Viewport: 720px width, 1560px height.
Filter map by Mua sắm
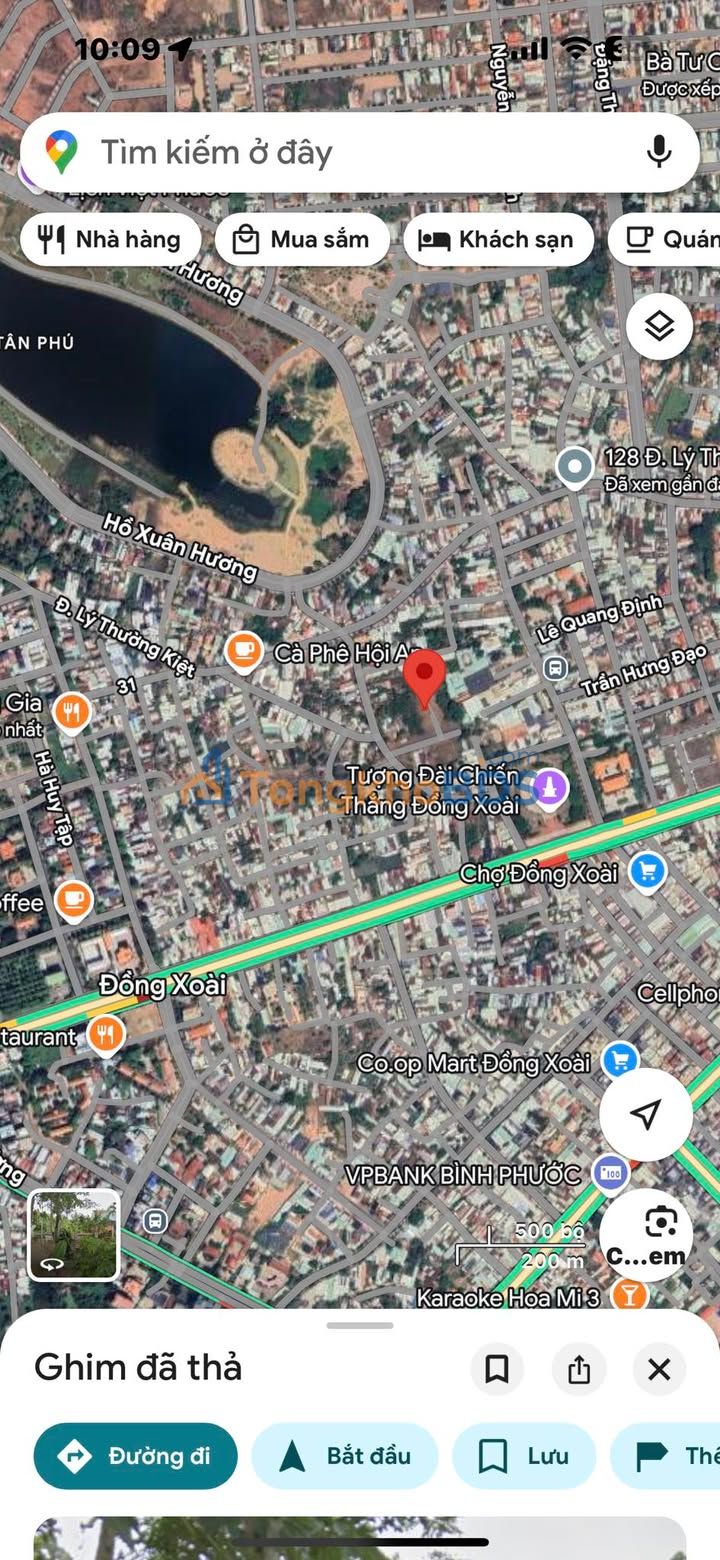tap(302, 240)
